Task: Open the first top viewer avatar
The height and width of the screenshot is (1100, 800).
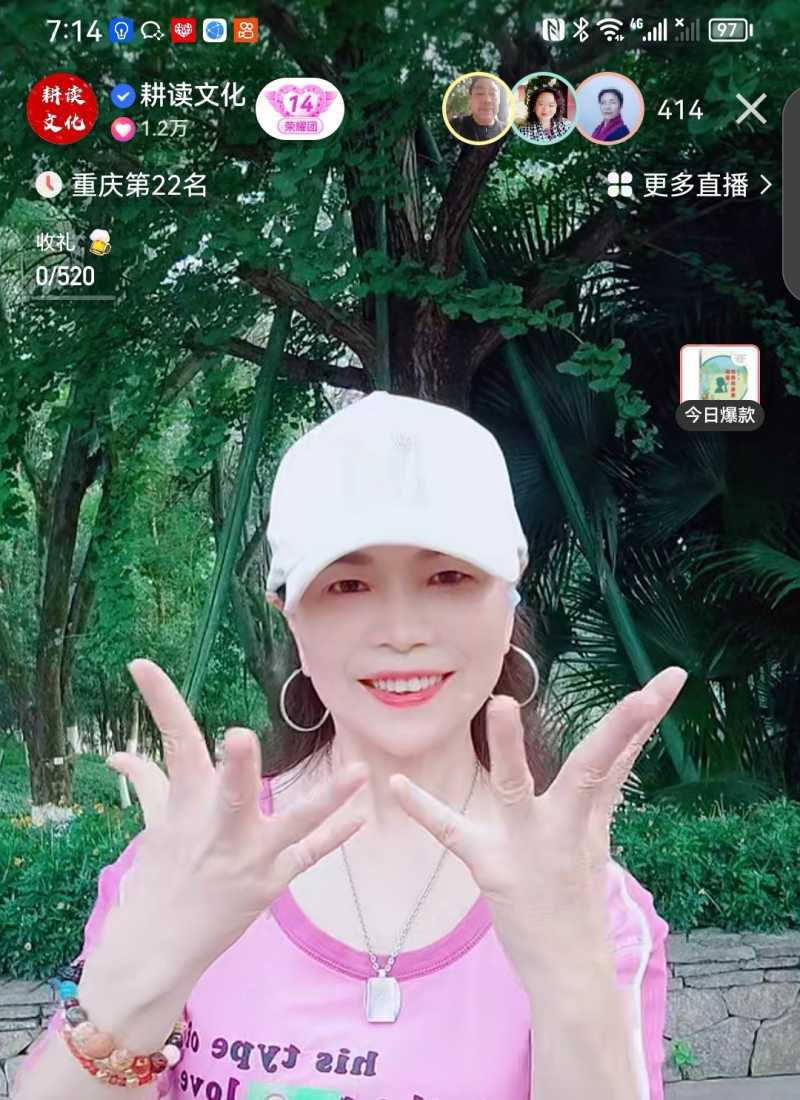Action: (477, 108)
